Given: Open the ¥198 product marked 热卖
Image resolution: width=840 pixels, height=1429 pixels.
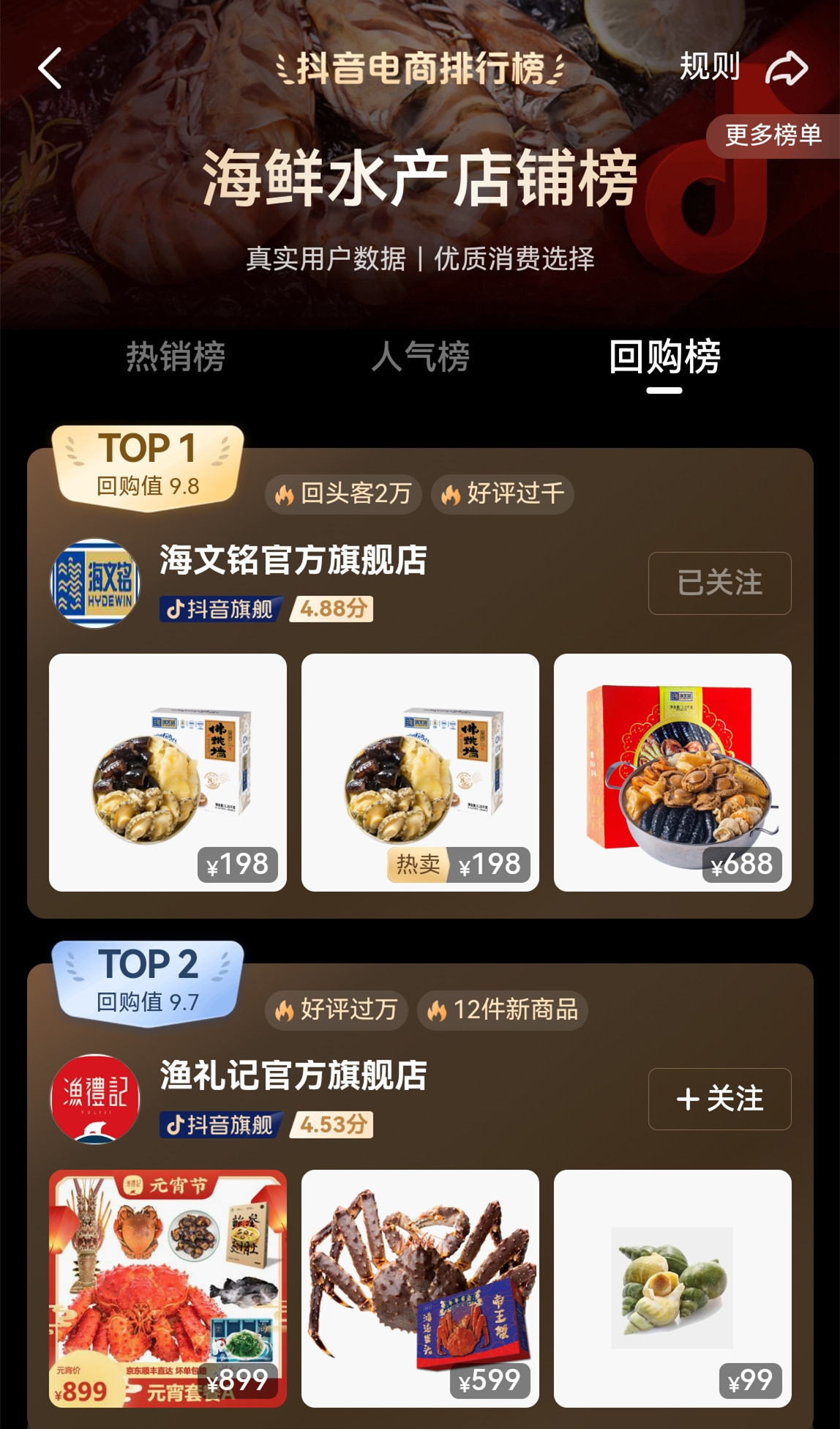Looking at the screenshot, I should coord(420,772).
